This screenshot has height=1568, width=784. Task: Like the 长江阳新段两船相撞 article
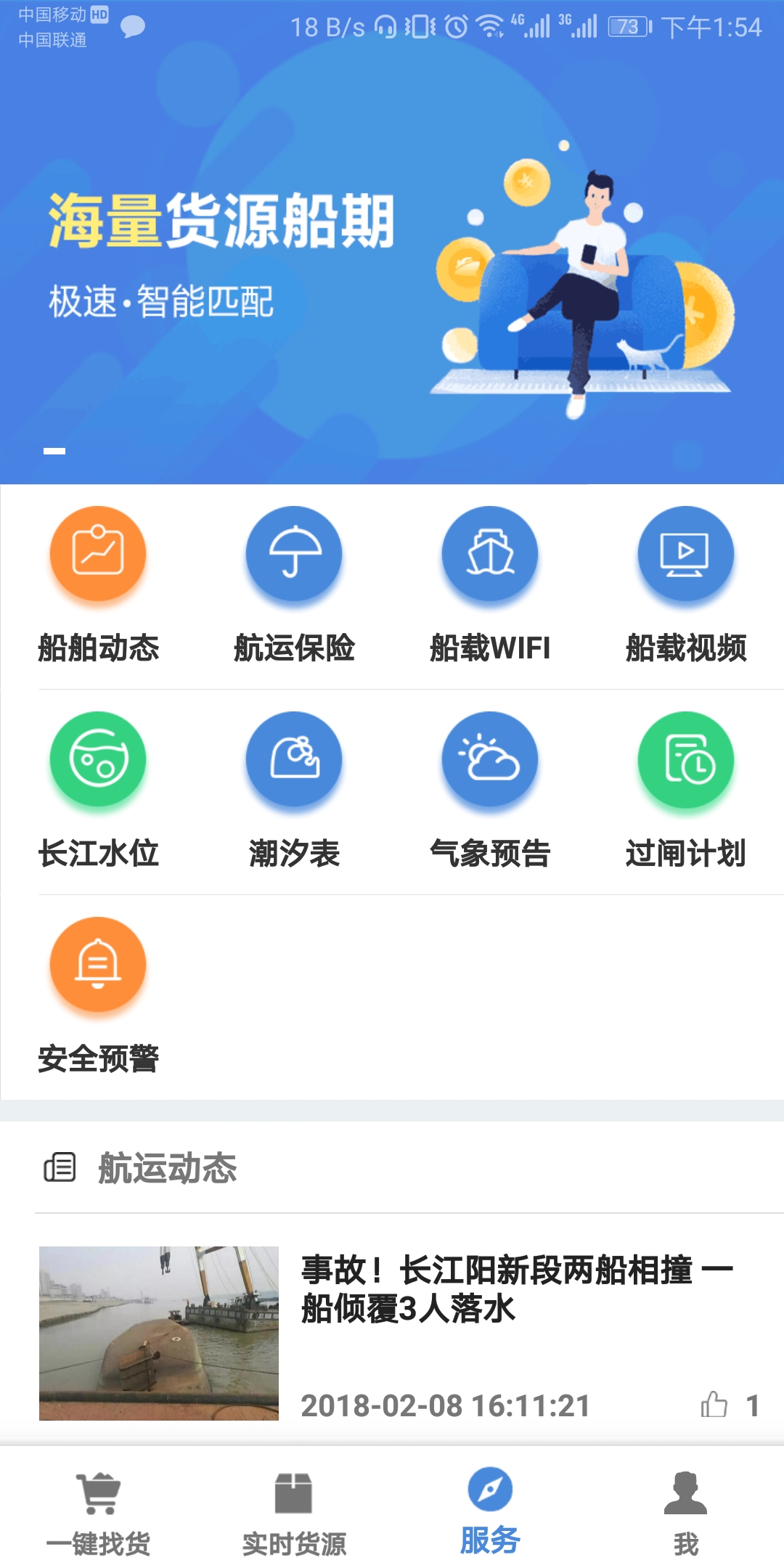click(x=714, y=1405)
